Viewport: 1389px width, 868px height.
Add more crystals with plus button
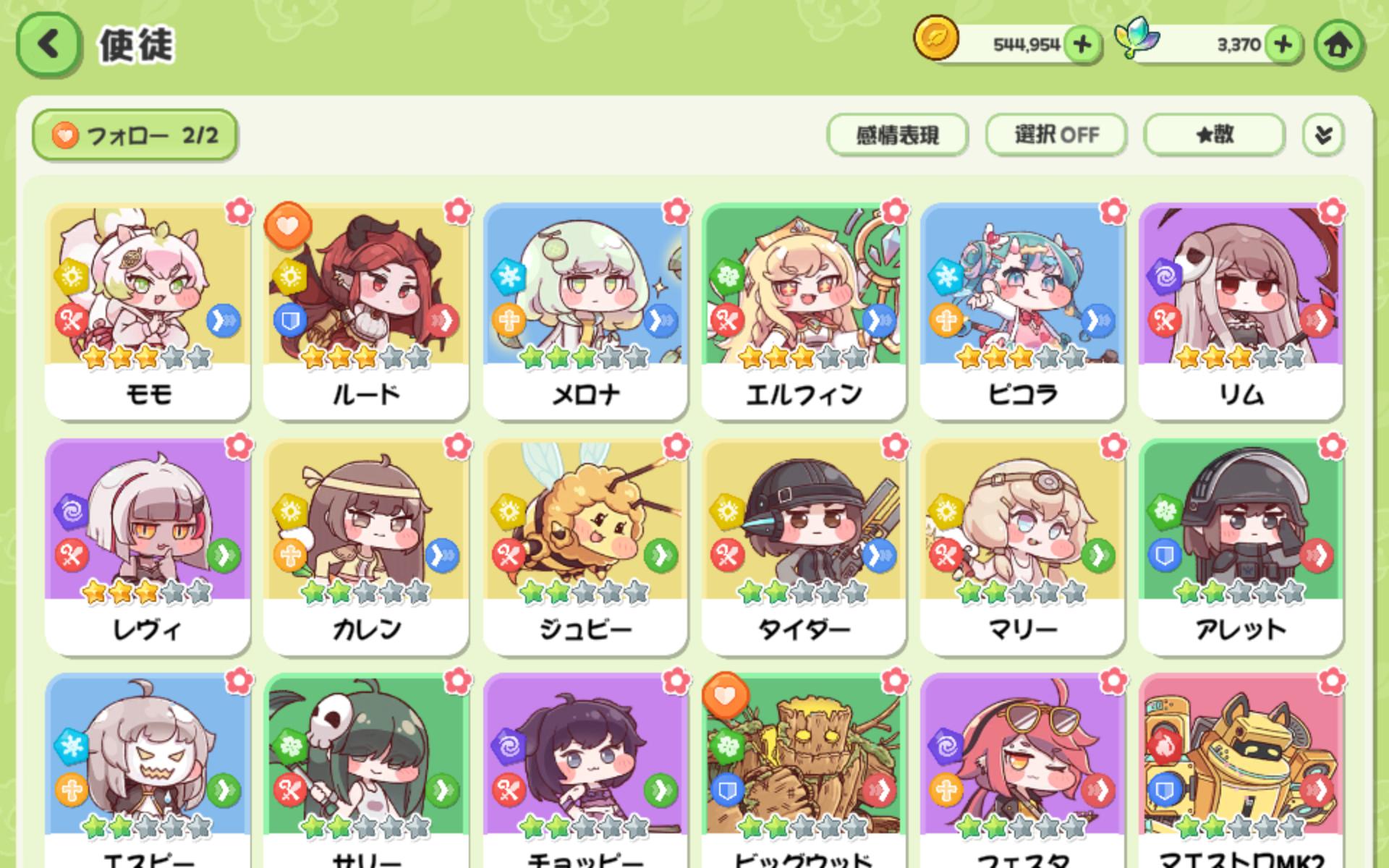tap(1283, 45)
